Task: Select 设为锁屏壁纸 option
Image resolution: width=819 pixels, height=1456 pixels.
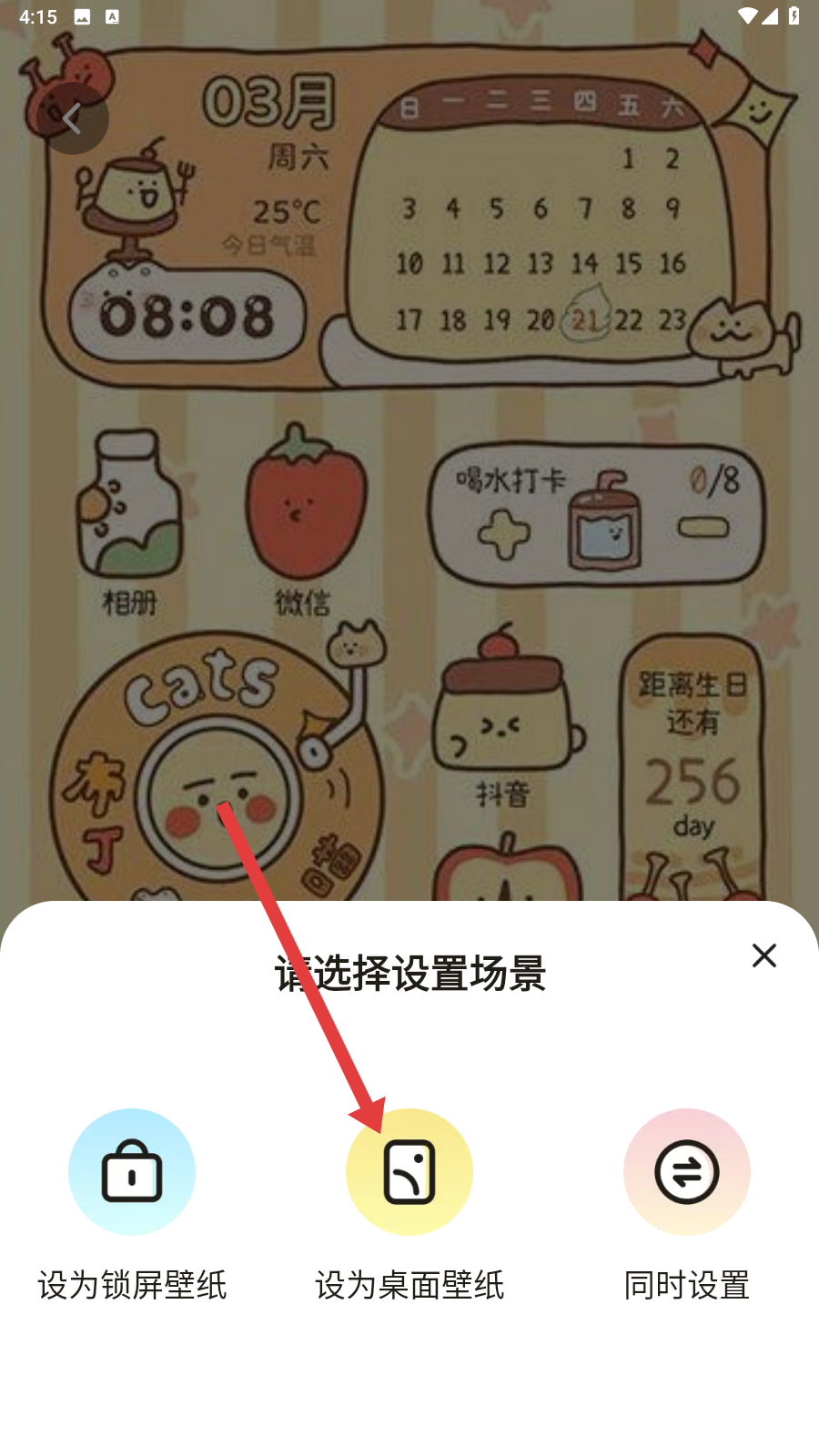Action: click(x=132, y=1172)
